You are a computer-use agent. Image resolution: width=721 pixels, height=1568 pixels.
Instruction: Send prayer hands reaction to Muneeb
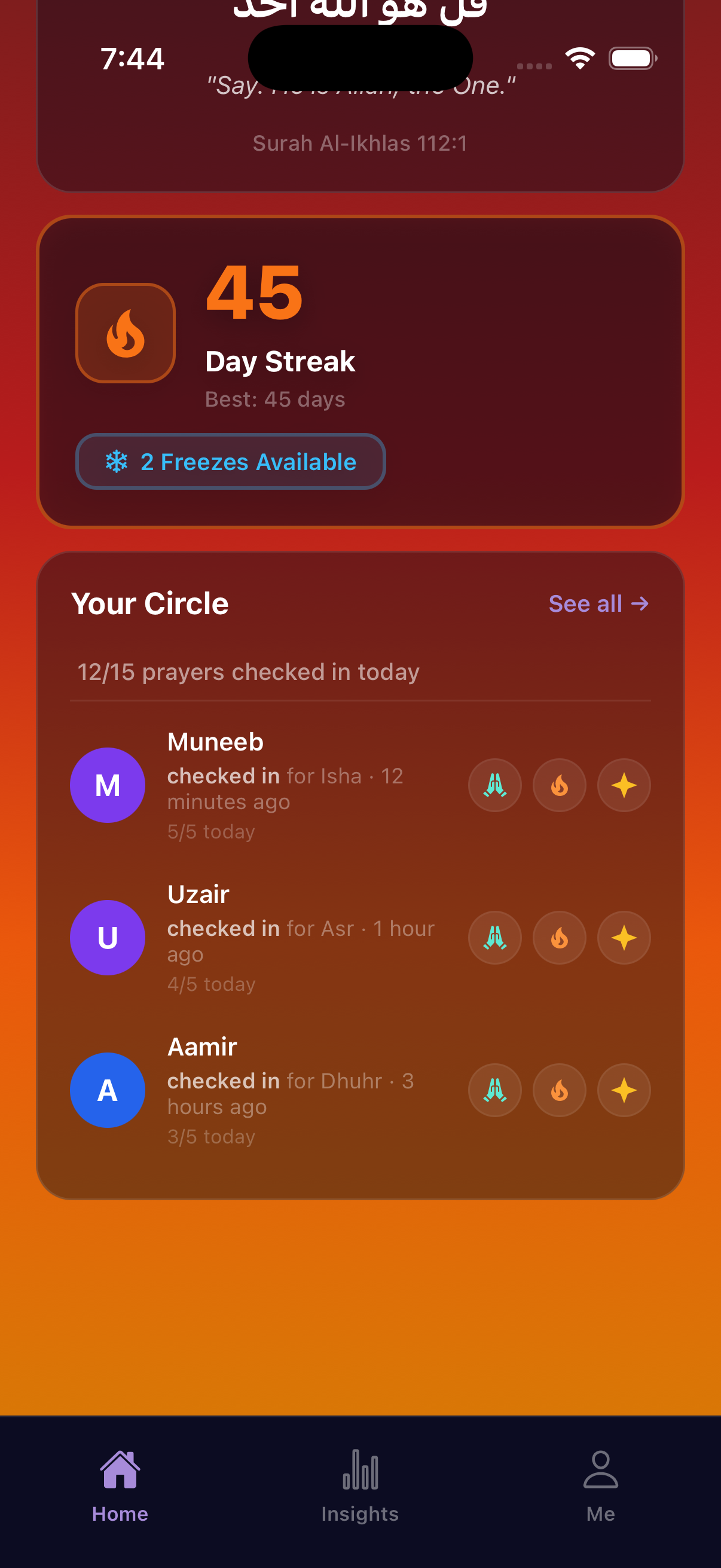click(x=494, y=785)
